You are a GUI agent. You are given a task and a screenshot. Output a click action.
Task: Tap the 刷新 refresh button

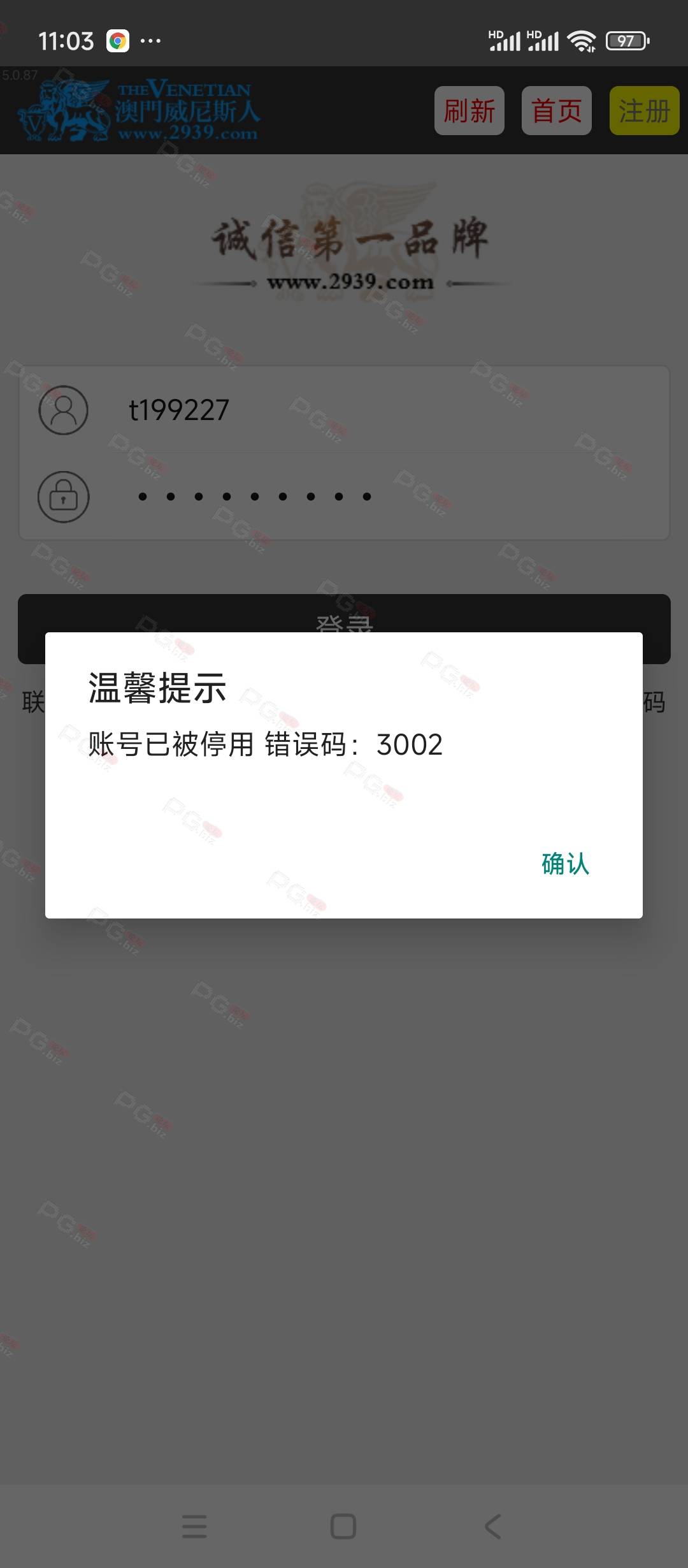coord(469,111)
